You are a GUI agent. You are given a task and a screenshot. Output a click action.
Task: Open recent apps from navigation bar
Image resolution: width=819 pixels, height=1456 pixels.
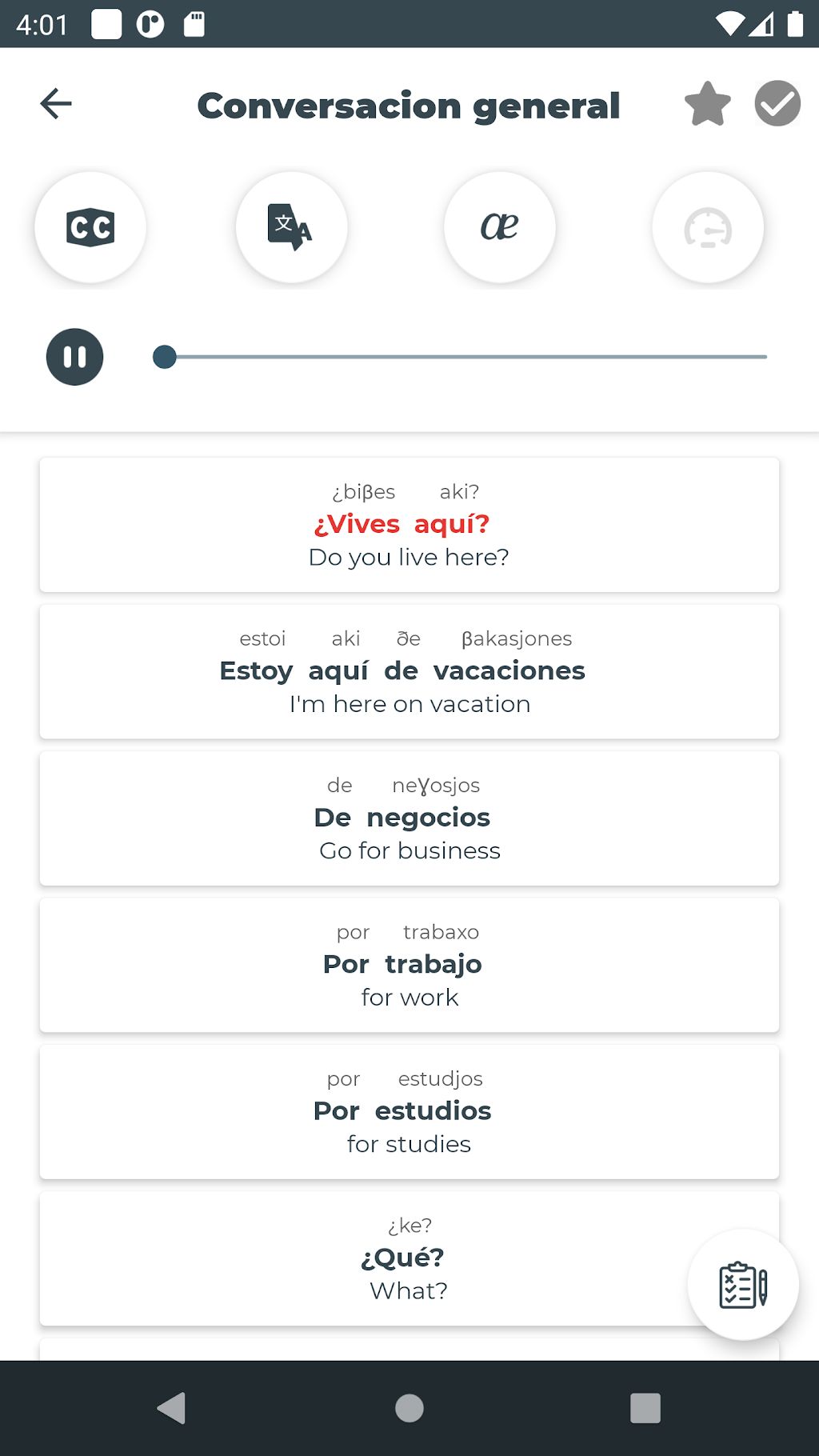(x=645, y=1408)
